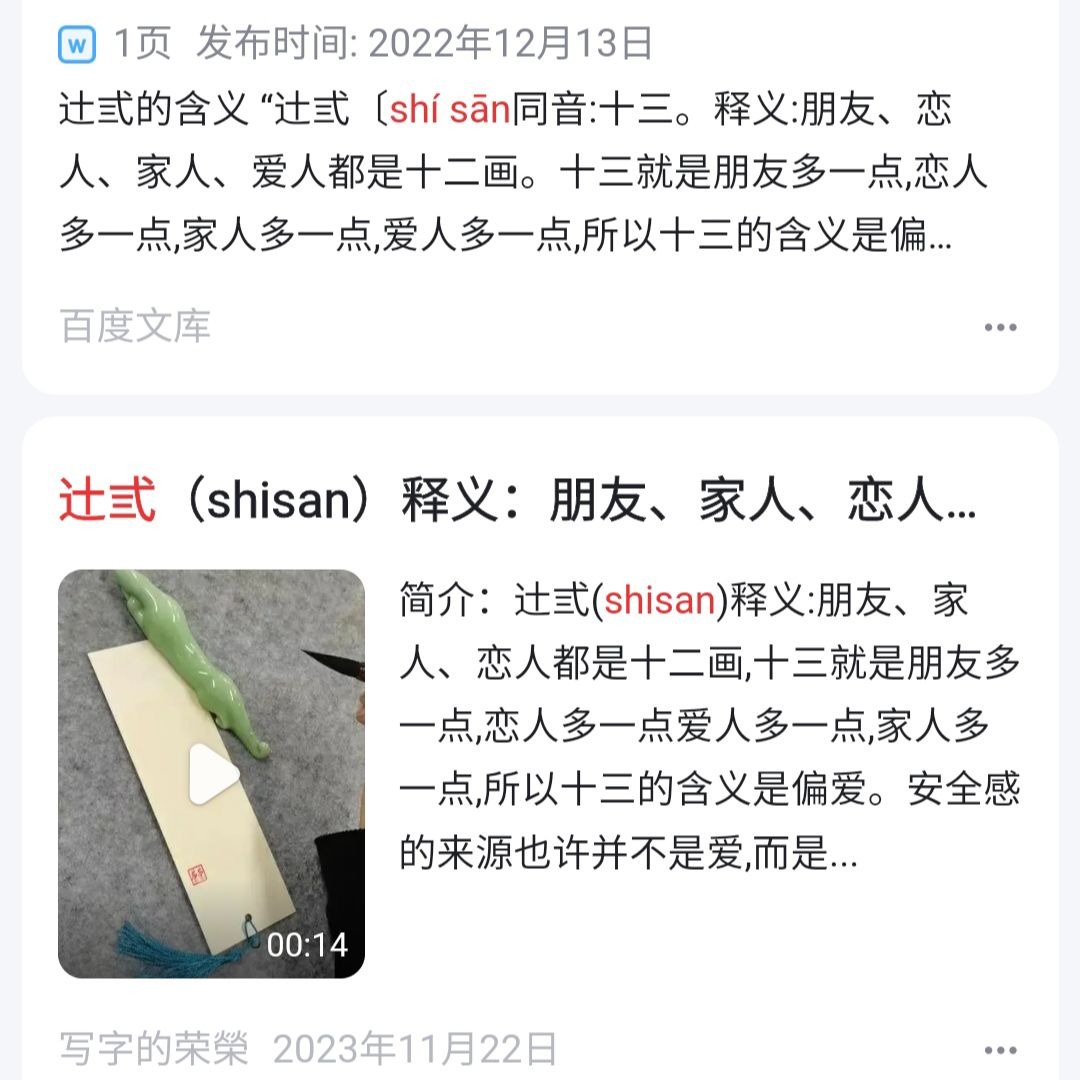Open the 辻弍（shisan）释义 video result title
The image size is (1080, 1080).
516,501
